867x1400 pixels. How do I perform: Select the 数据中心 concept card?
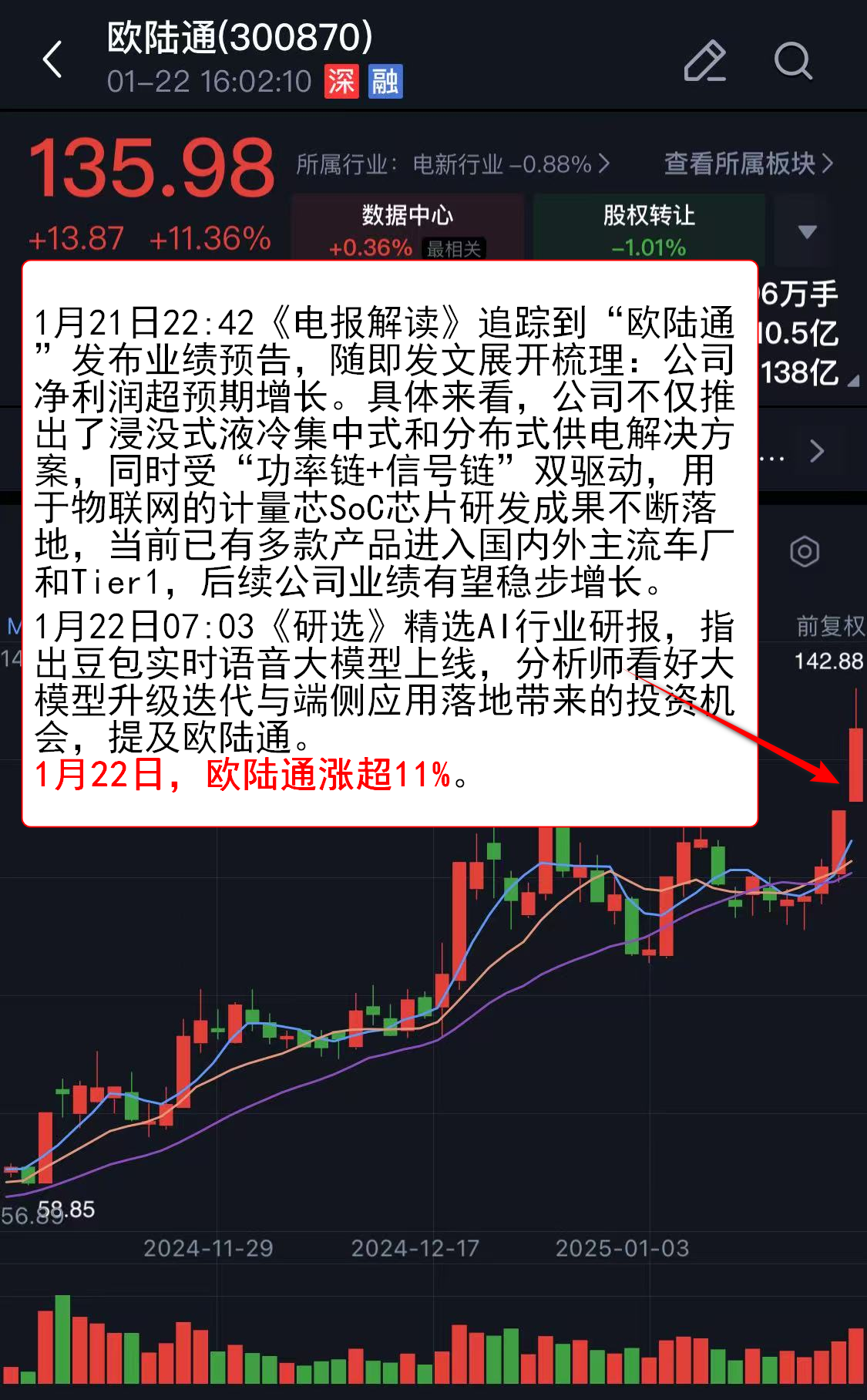pos(407,228)
